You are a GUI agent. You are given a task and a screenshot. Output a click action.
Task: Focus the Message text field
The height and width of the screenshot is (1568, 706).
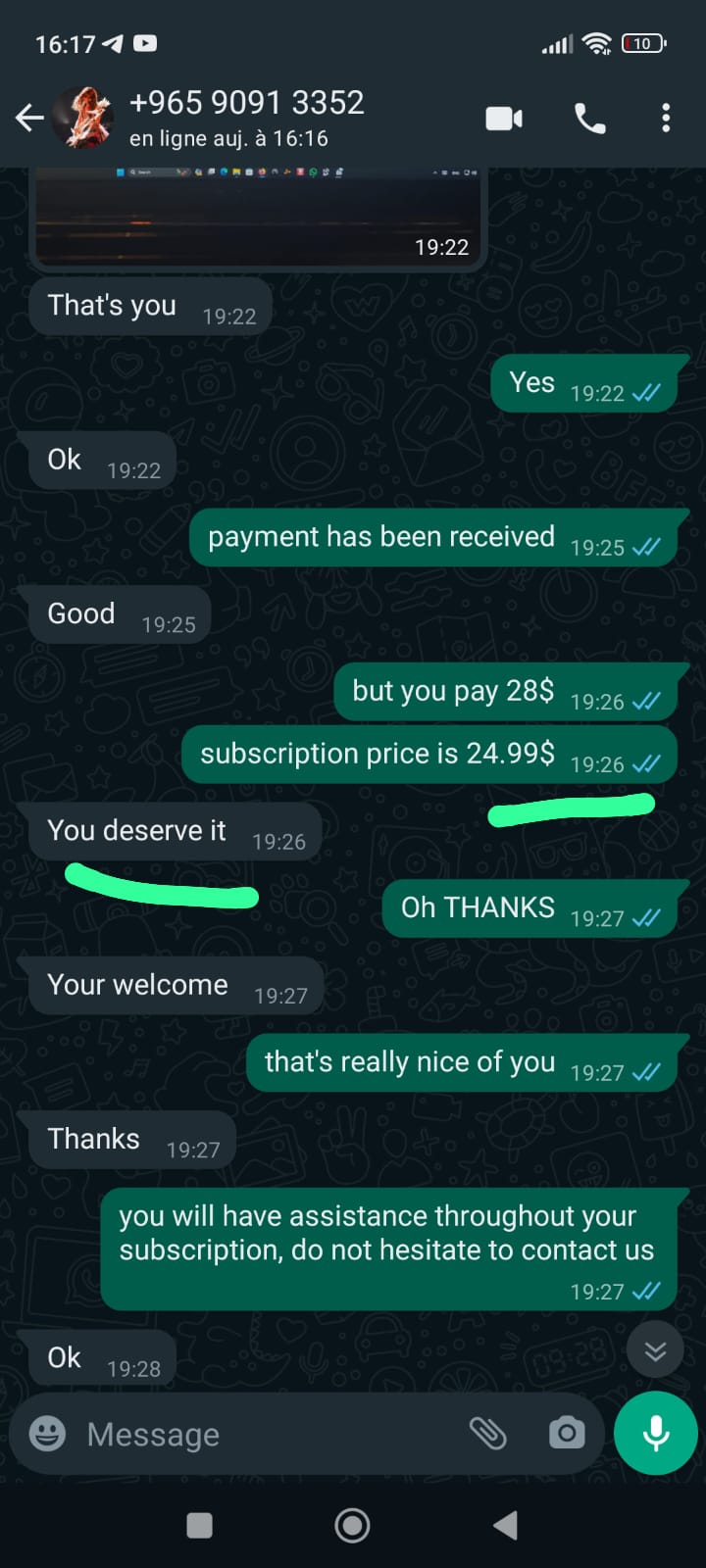265,1435
